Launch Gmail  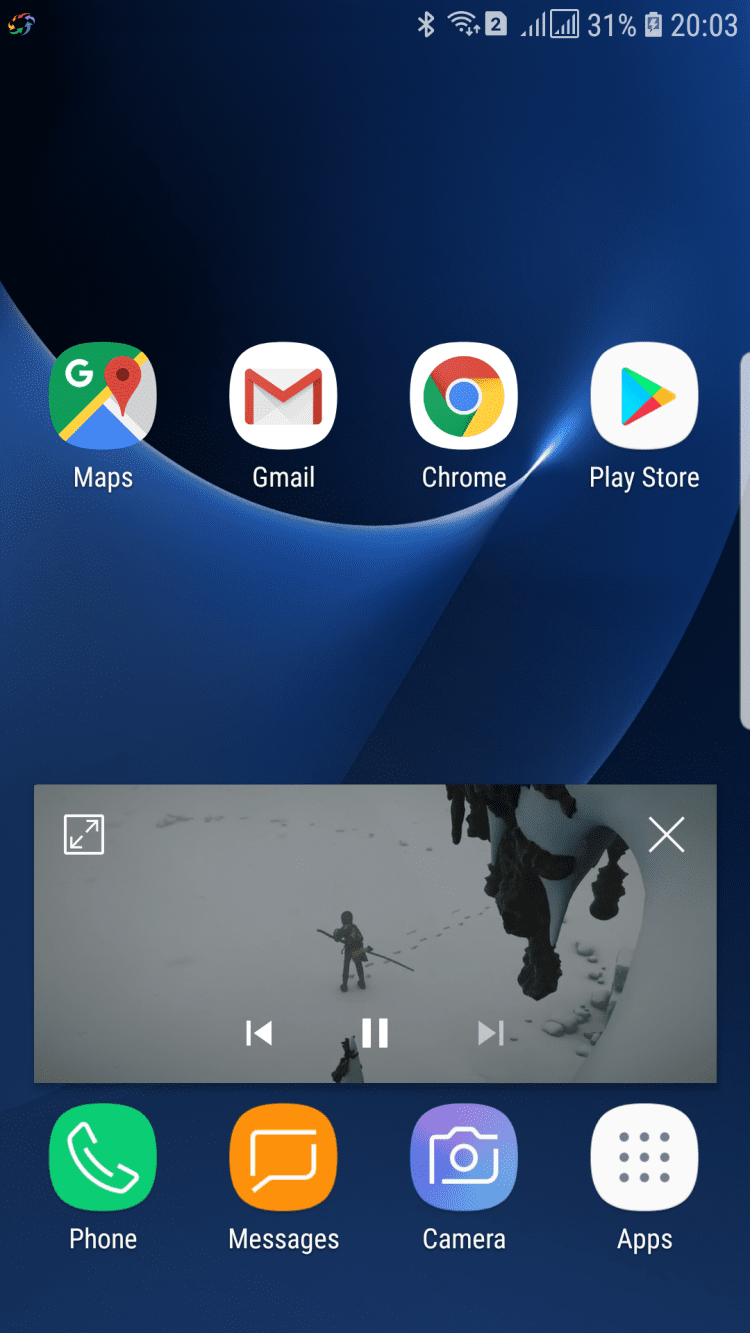(283, 397)
